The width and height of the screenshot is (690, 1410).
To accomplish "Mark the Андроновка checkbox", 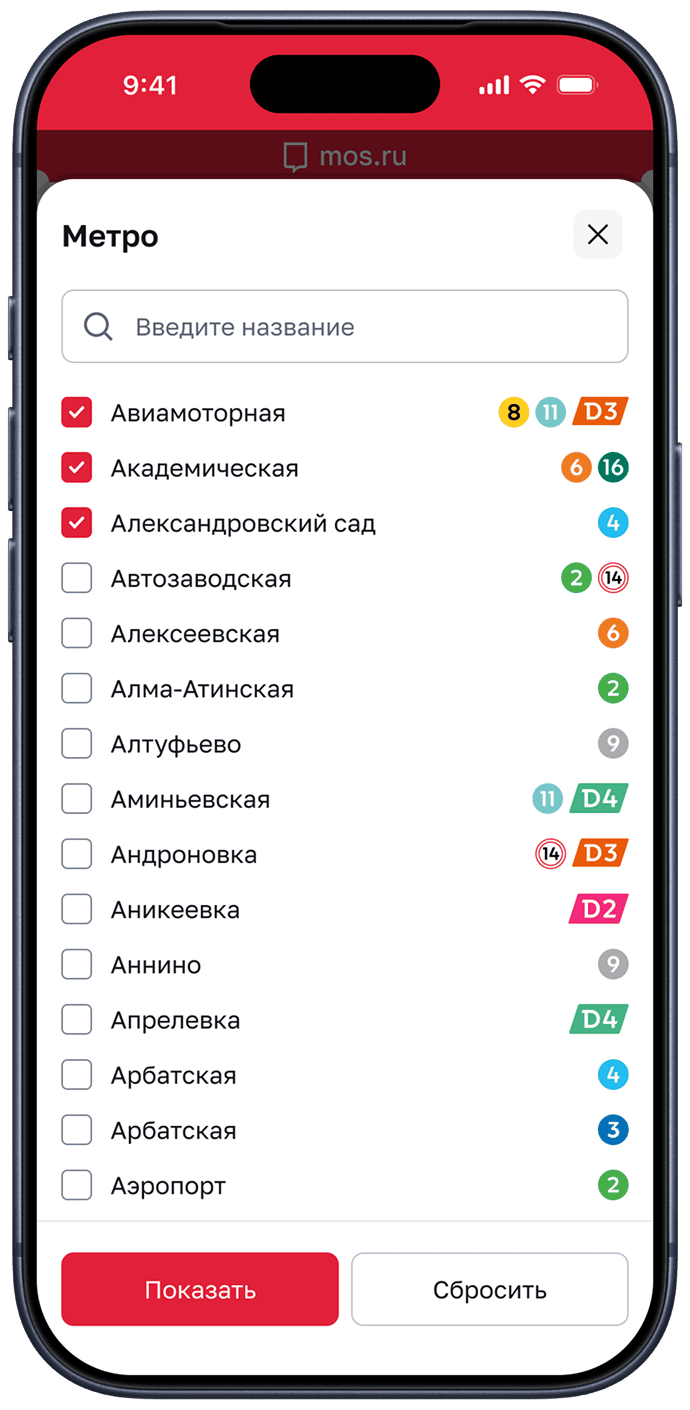I will pyautogui.click(x=77, y=855).
